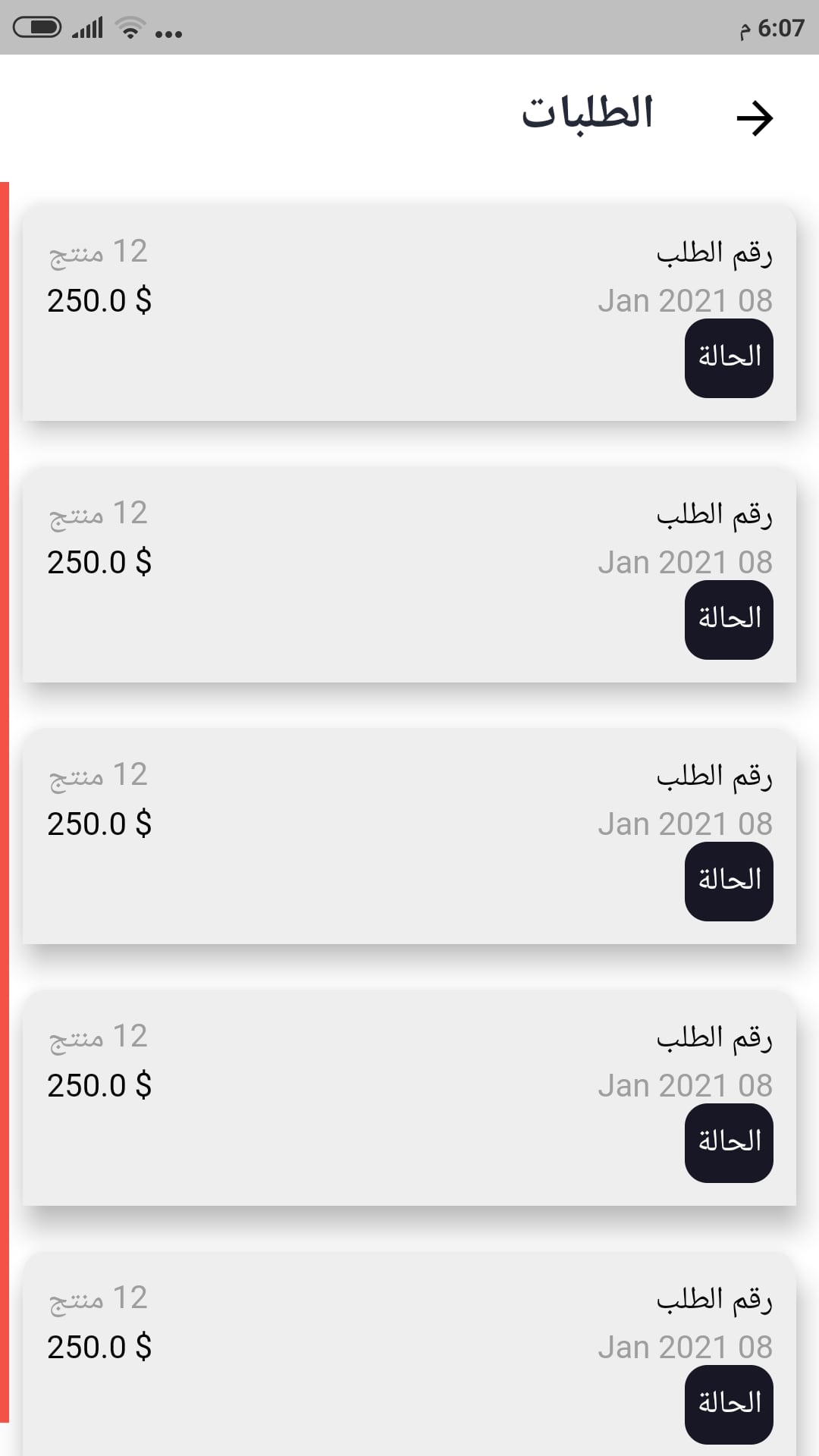The height and width of the screenshot is (1456, 819).
Task: Go back using the arrow beside الطلبات
Action: point(755,118)
